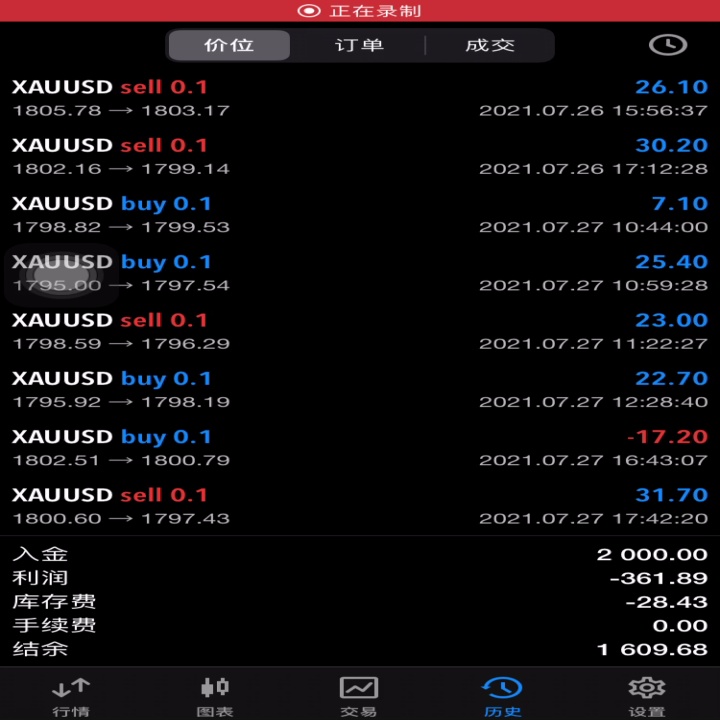Expand the buy trade with 7.10 profit

coord(360,215)
